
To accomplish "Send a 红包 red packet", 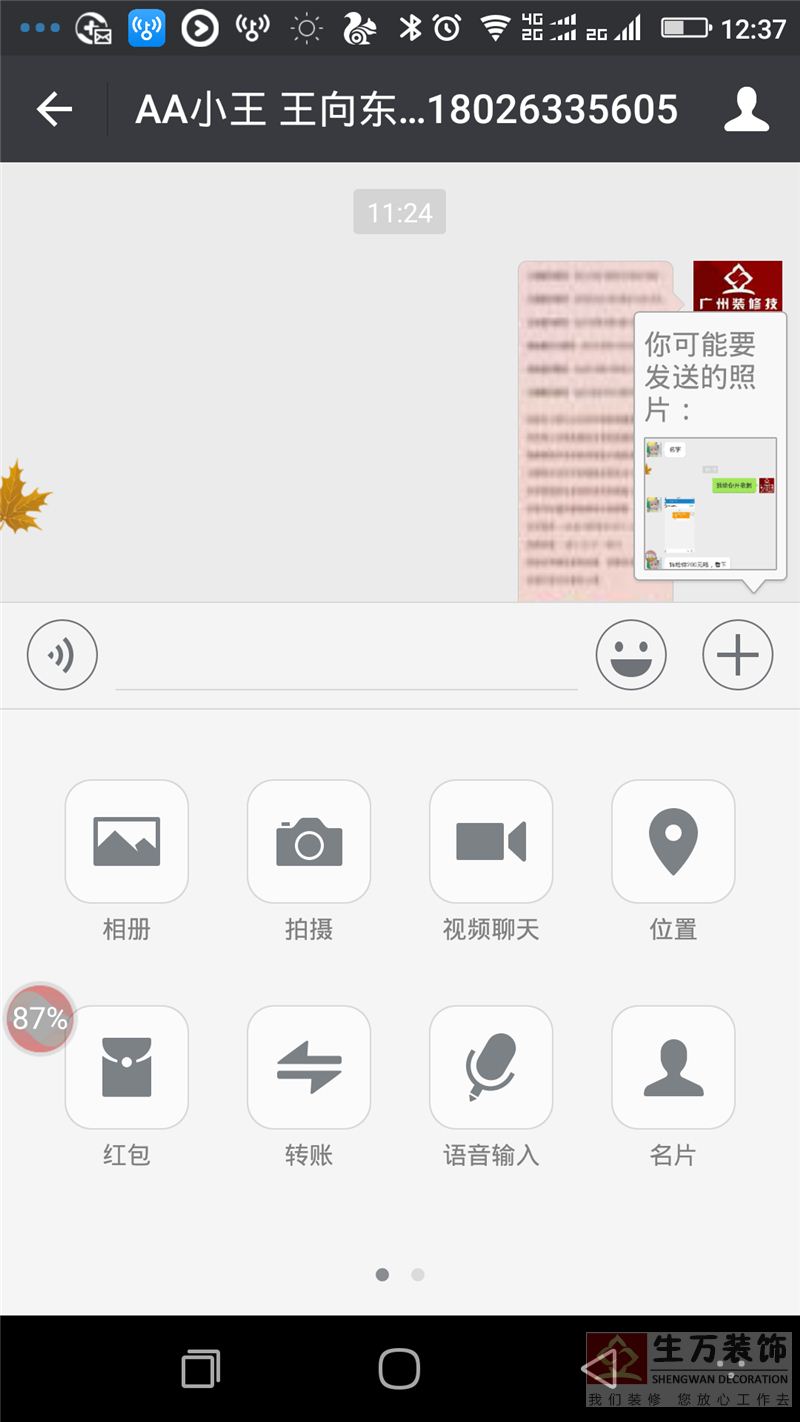I will (x=127, y=1067).
